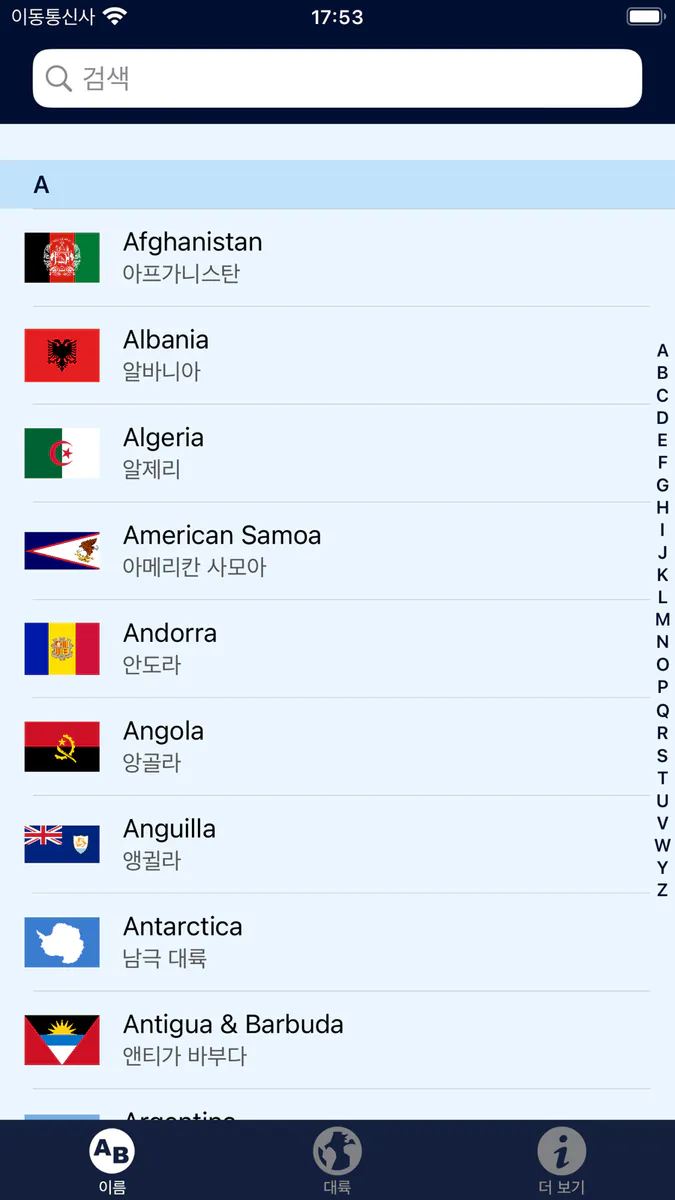Tap the 검색 search field
The width and height of the screenshot is (675, 1200).
coord(337,78)
